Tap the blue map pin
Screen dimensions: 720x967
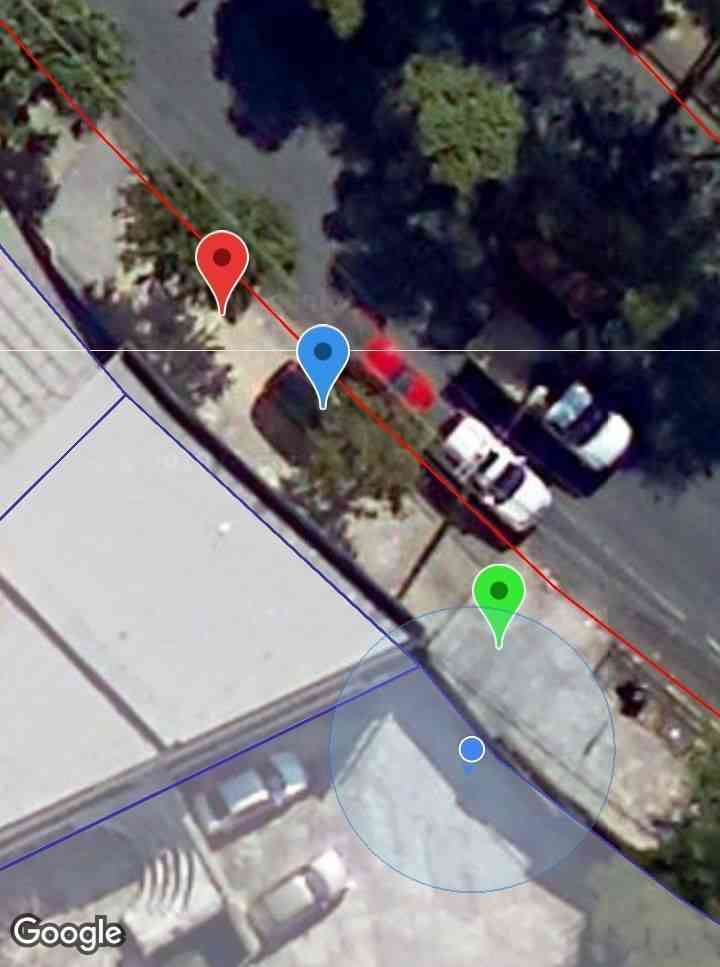323,357
